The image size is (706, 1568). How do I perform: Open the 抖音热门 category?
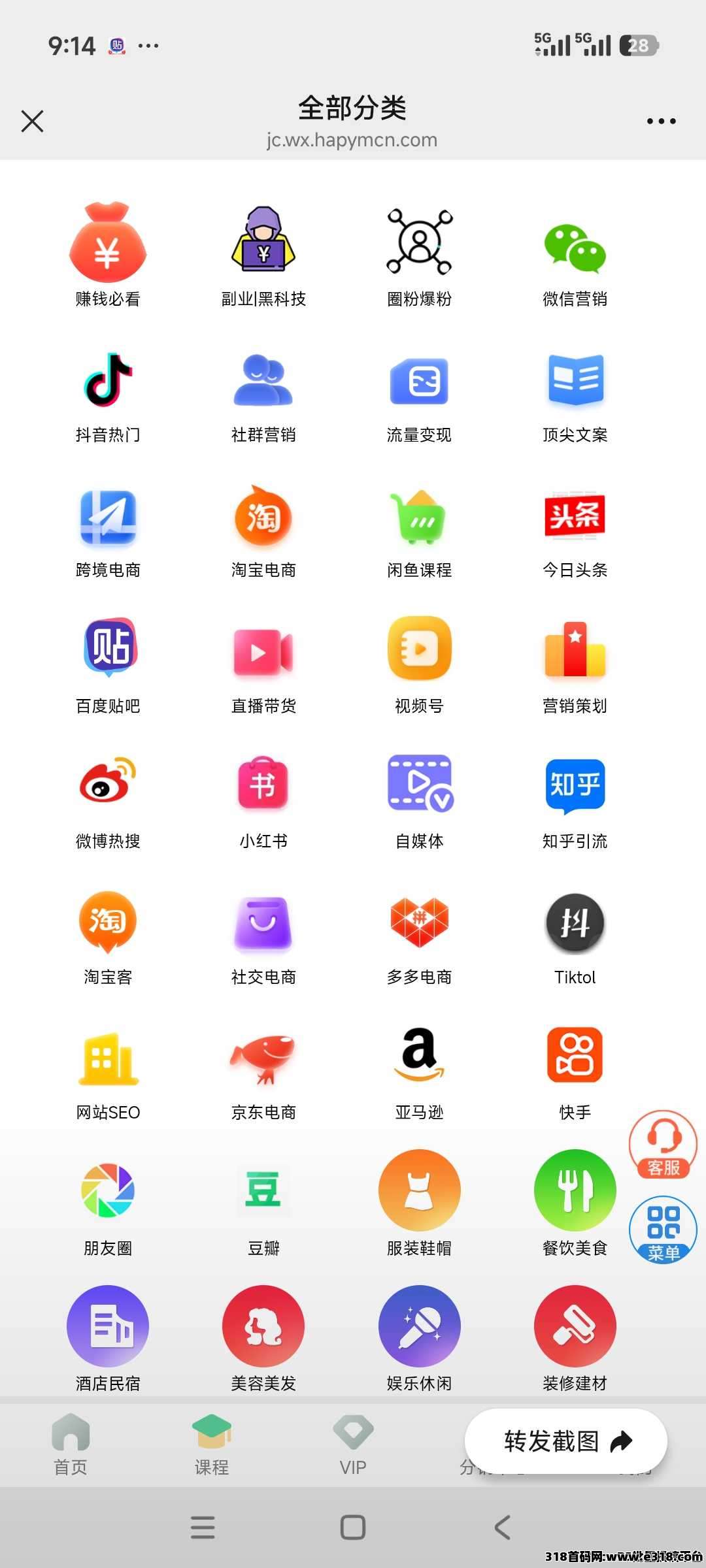point(108,392)
